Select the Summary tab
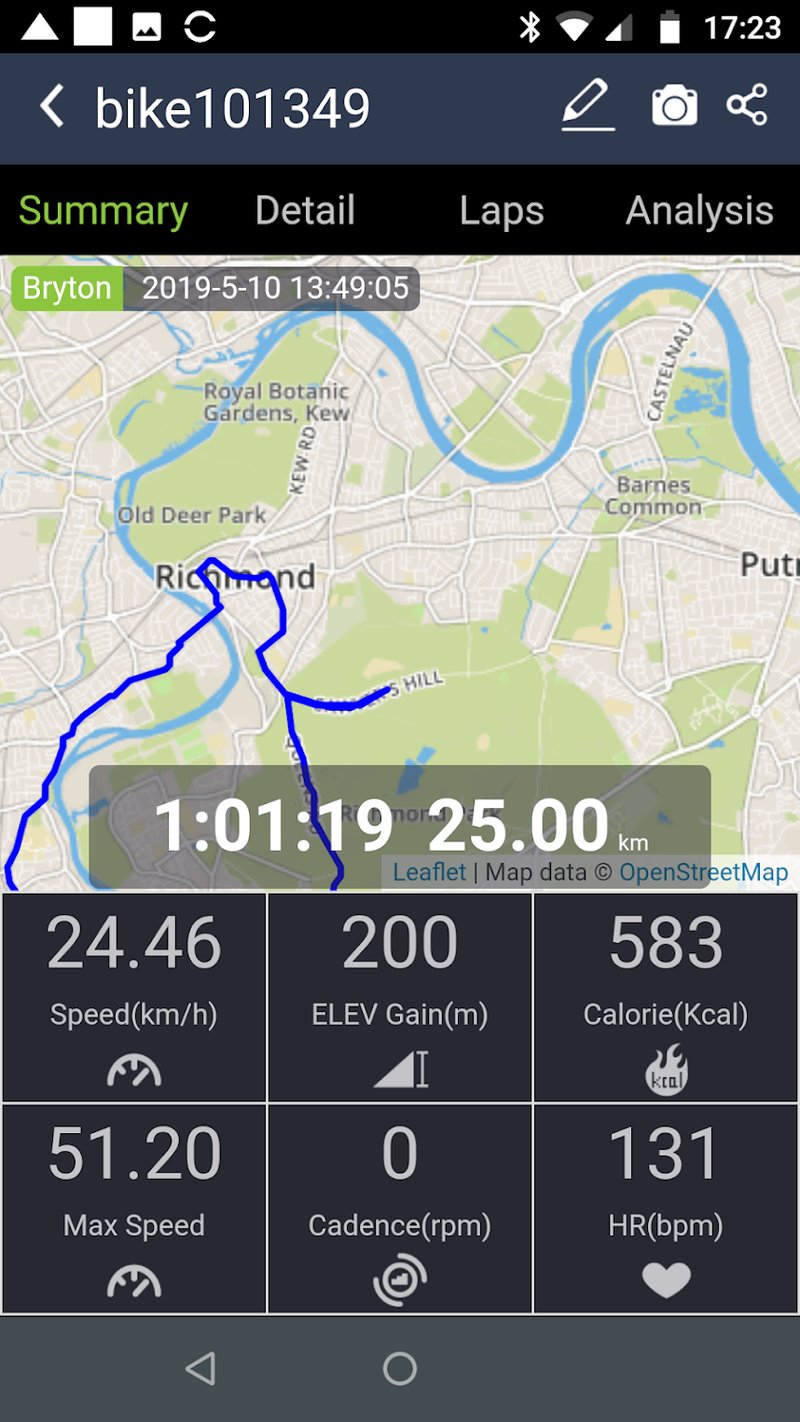The image size is (800, 1422). (x=103, y=210)
